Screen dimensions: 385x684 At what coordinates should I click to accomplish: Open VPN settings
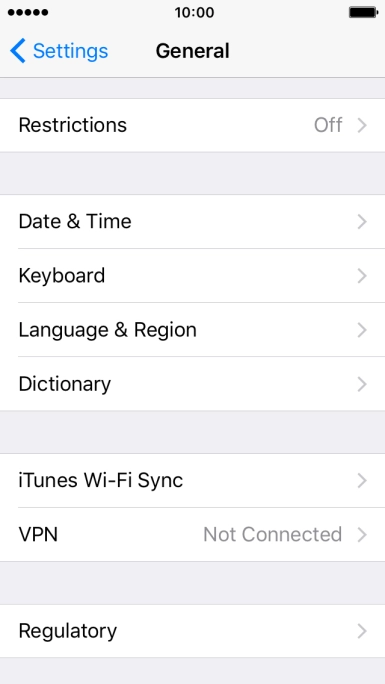tap(192, 534)
